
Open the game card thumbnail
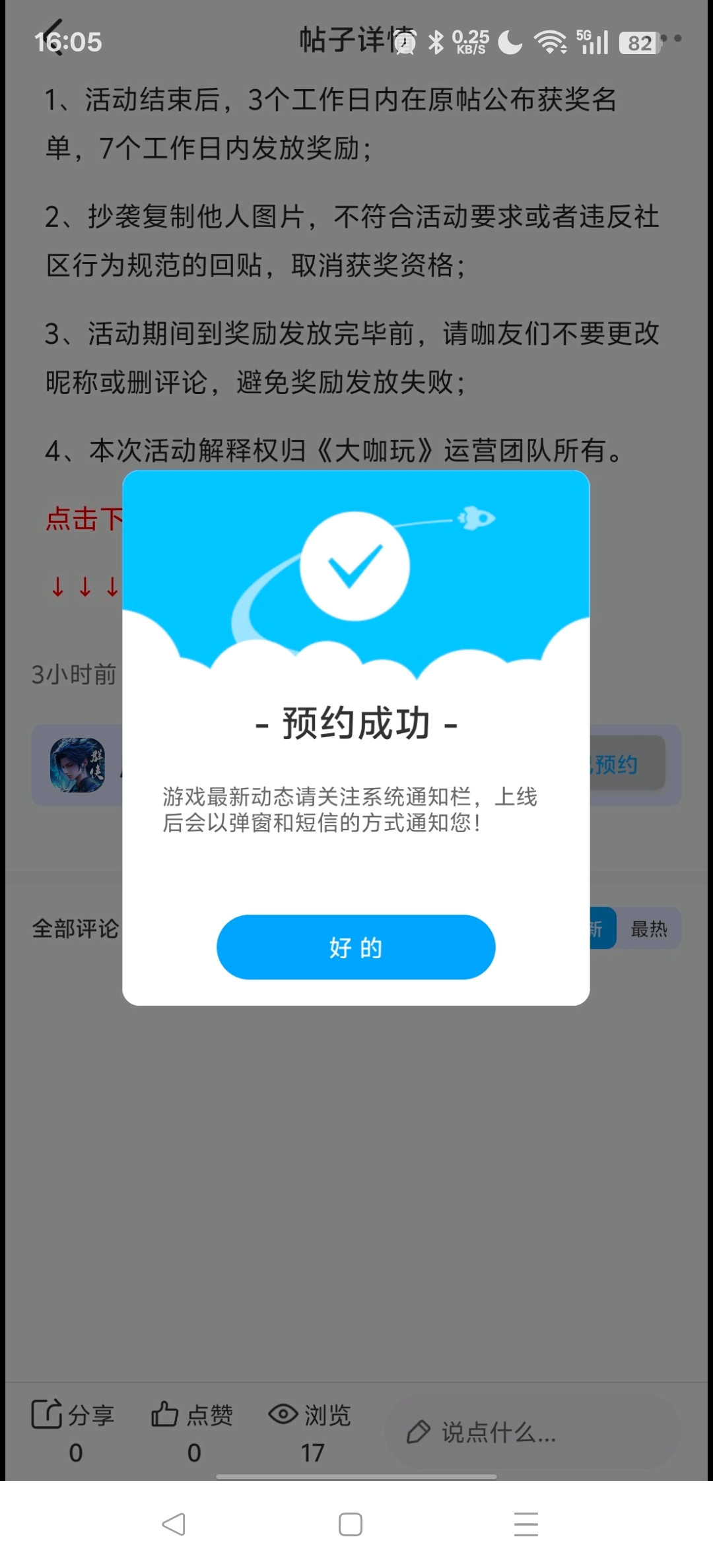pyautogui.click(x=78, y=765)
